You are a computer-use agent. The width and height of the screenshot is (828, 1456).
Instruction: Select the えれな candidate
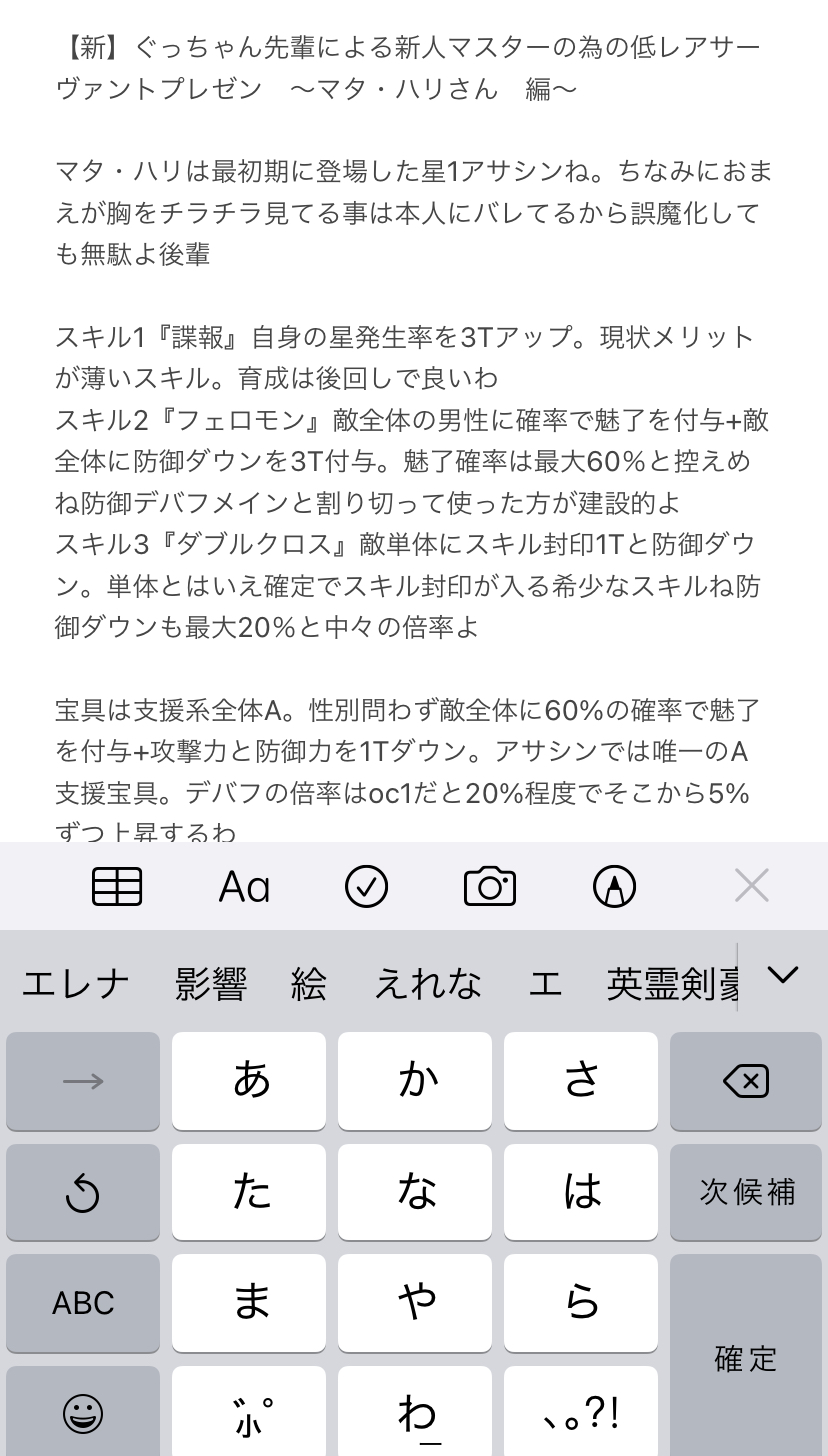[427, 984]
